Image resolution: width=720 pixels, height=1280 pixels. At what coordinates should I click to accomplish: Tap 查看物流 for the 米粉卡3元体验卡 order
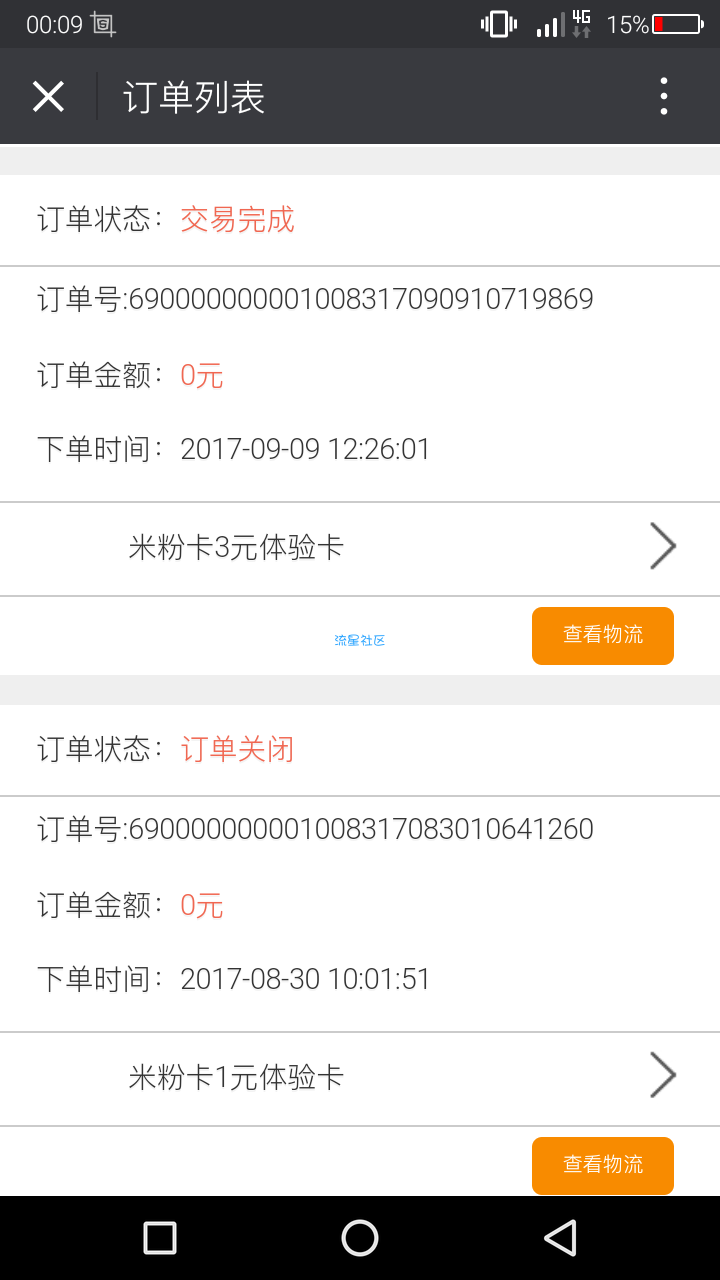pyautogui.click(x=603, y=635)
